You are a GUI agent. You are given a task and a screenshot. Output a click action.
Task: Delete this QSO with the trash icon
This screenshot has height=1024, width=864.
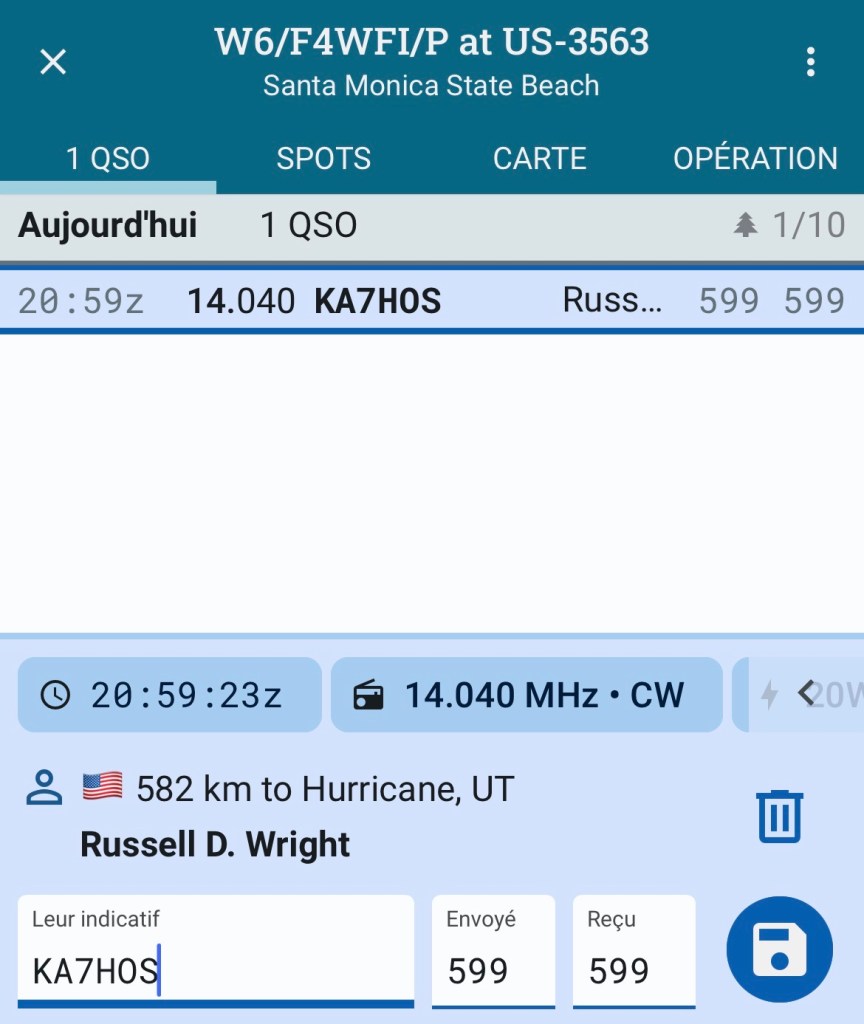tap(779, 816)
